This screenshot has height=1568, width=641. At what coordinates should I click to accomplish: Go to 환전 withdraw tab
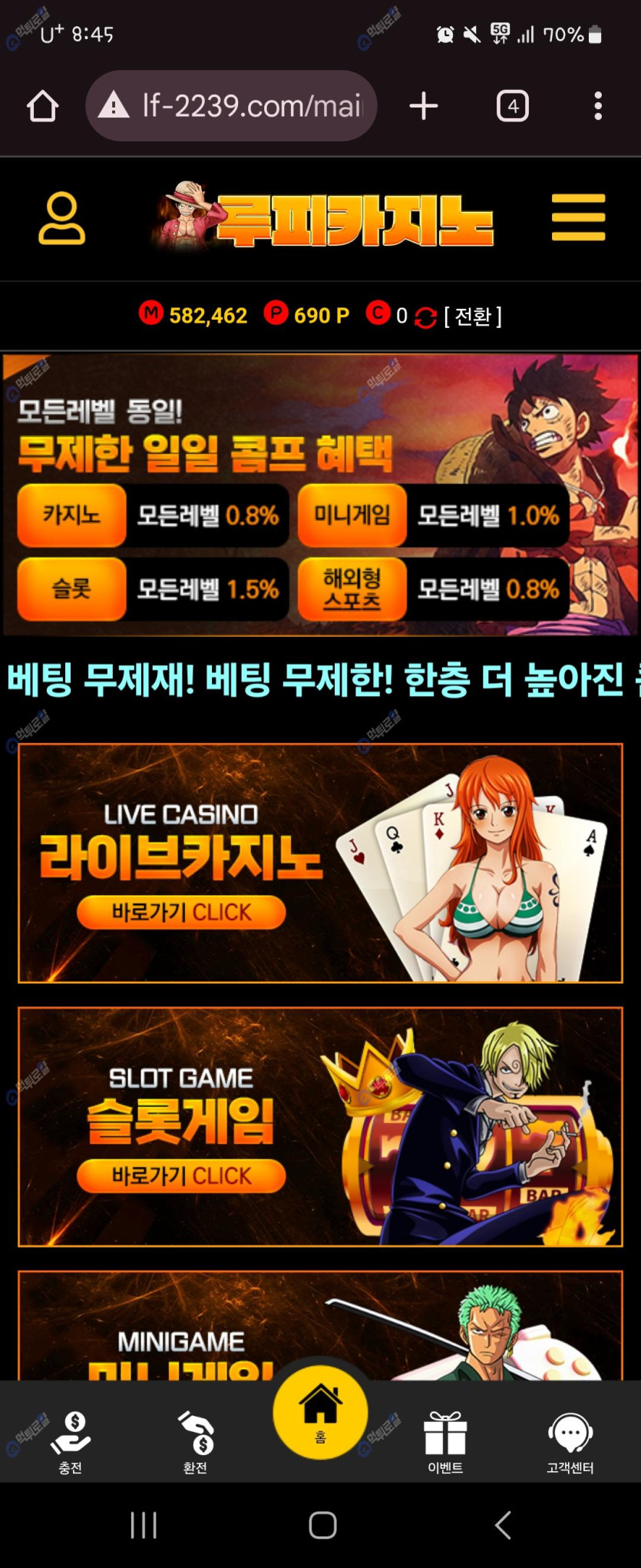195,1442
